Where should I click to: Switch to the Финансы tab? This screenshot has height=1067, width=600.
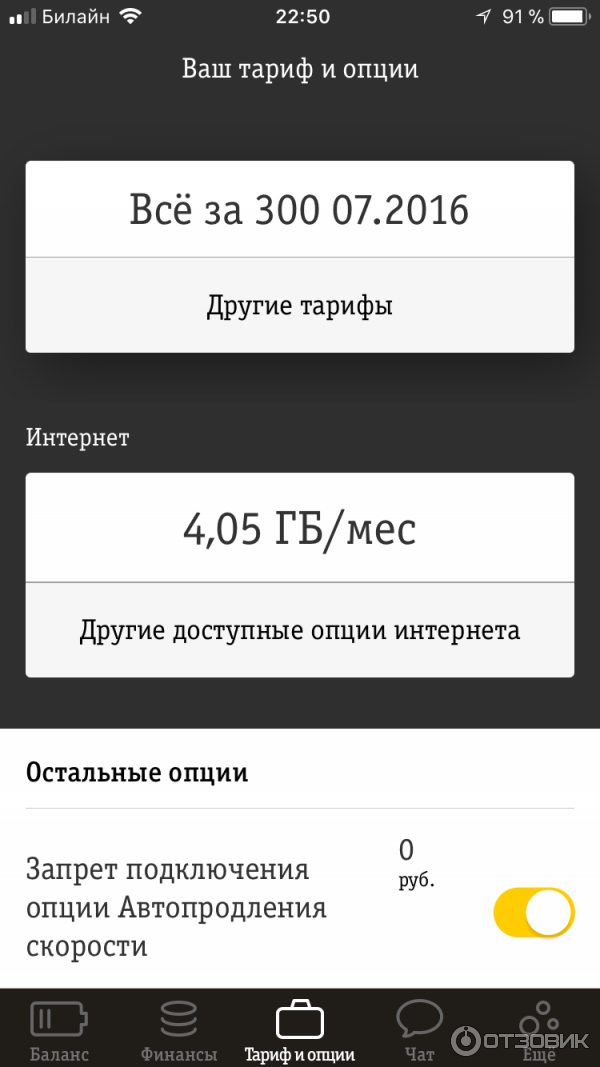point(179,1030)
